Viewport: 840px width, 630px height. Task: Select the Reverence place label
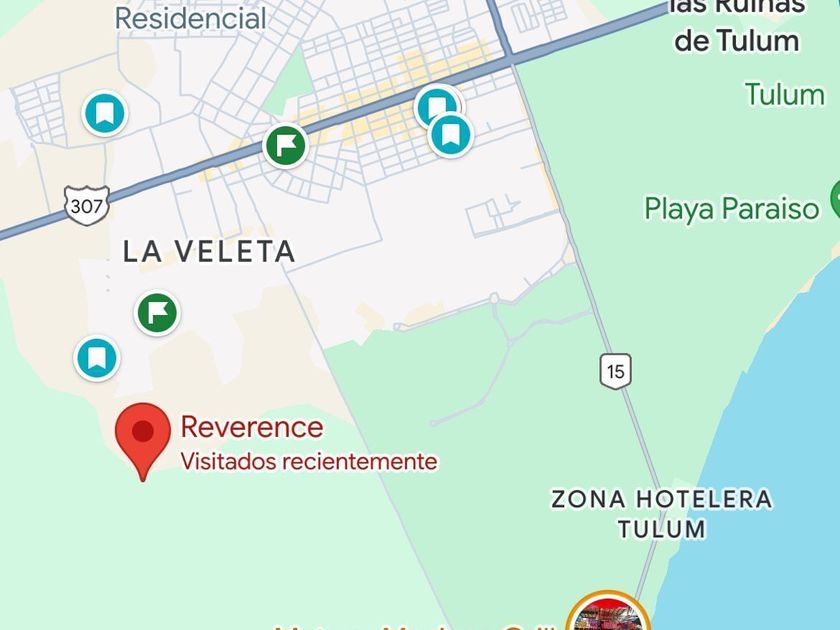point(252,427)
